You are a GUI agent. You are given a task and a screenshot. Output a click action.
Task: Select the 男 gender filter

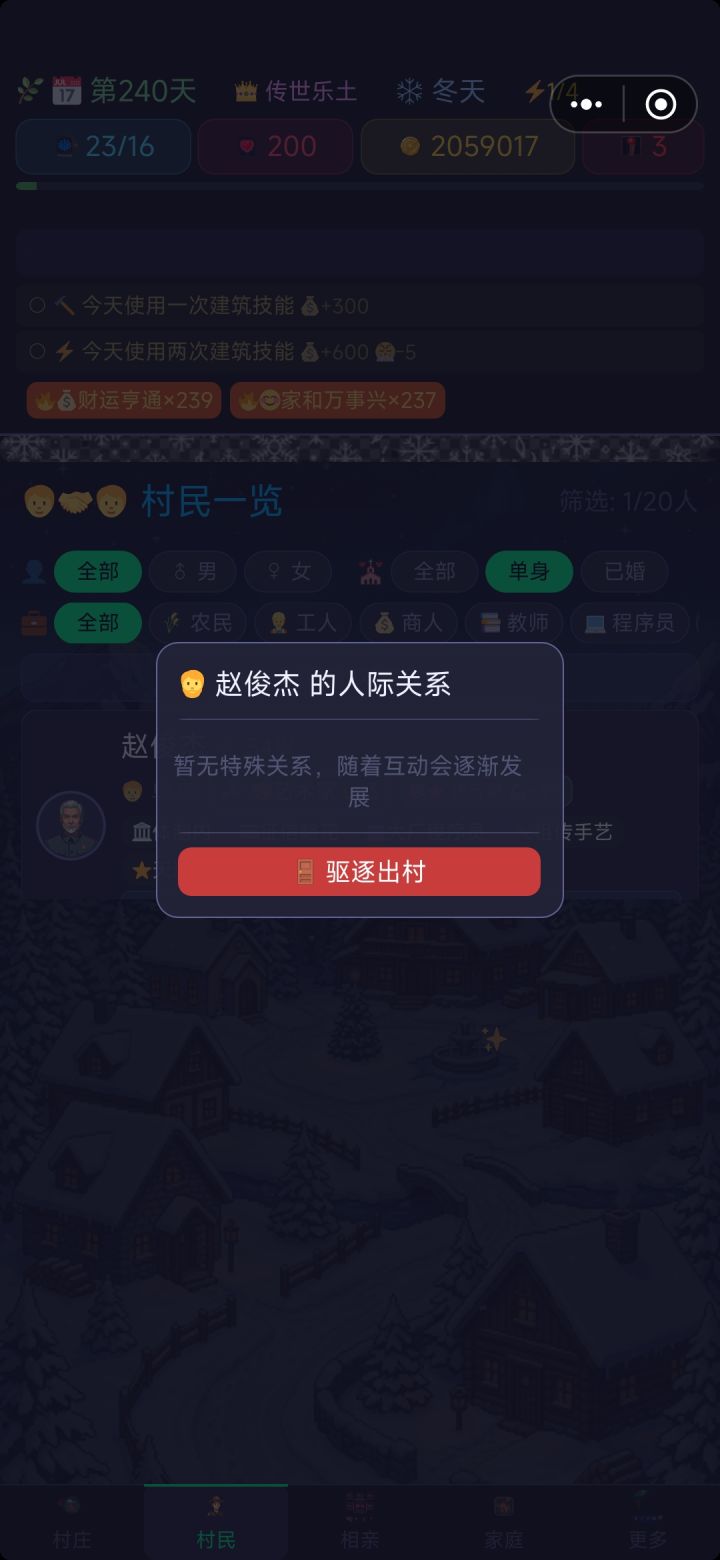pos(192,571)
